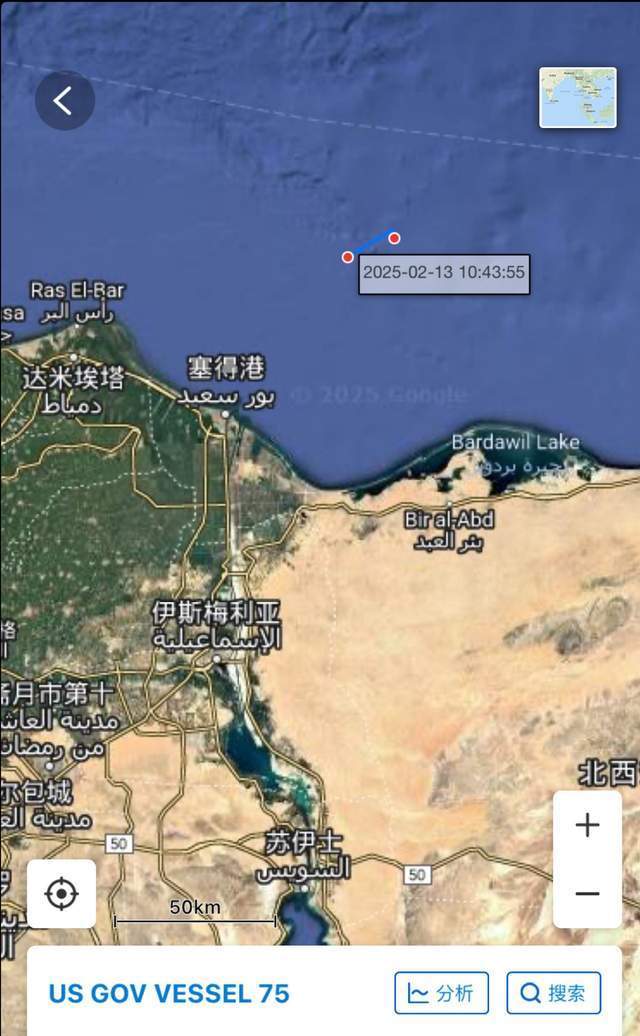The height and width of the screenshot is (1036, 640).
Task: Tap the 搜索 search button
Action: point(553,993)
